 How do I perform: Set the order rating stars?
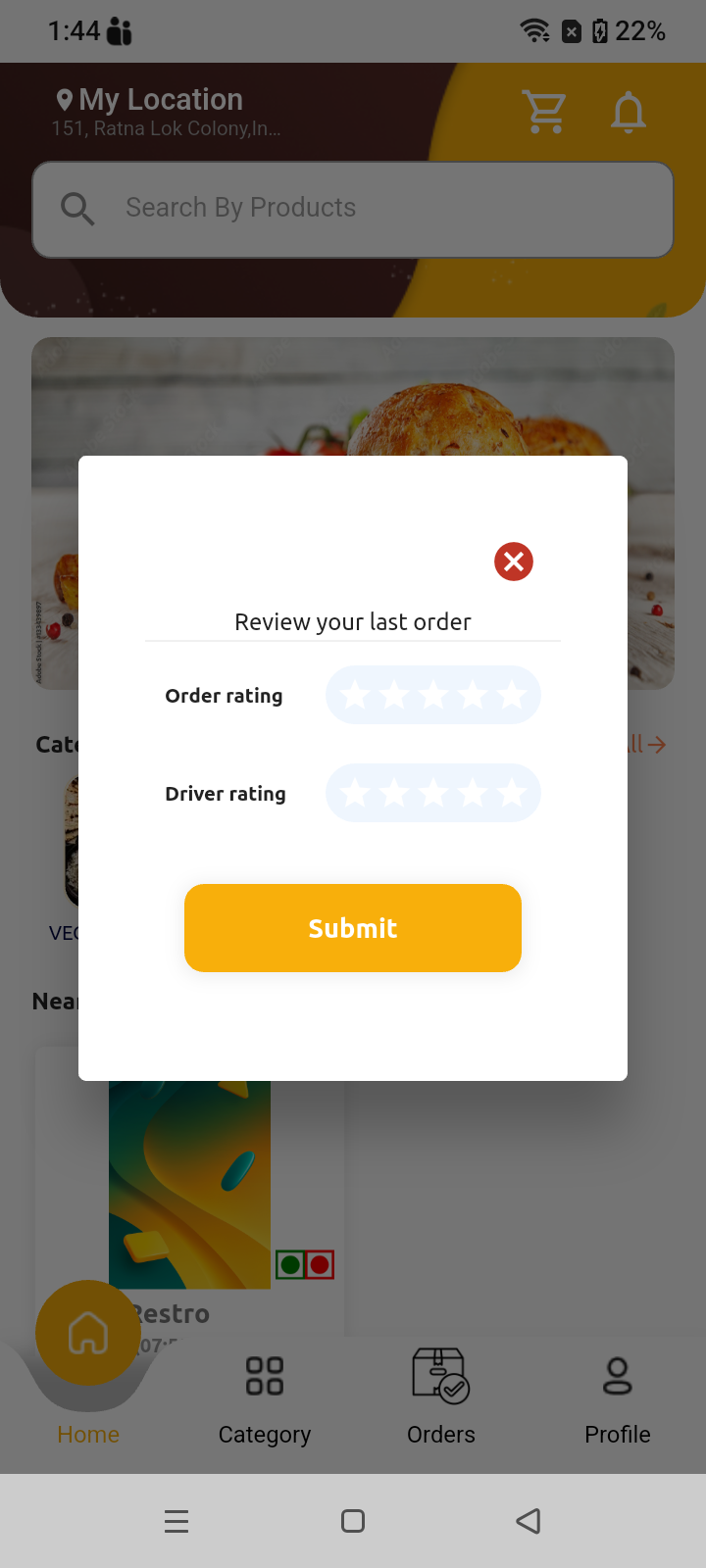pyautogui.click(x=433, y=696)
